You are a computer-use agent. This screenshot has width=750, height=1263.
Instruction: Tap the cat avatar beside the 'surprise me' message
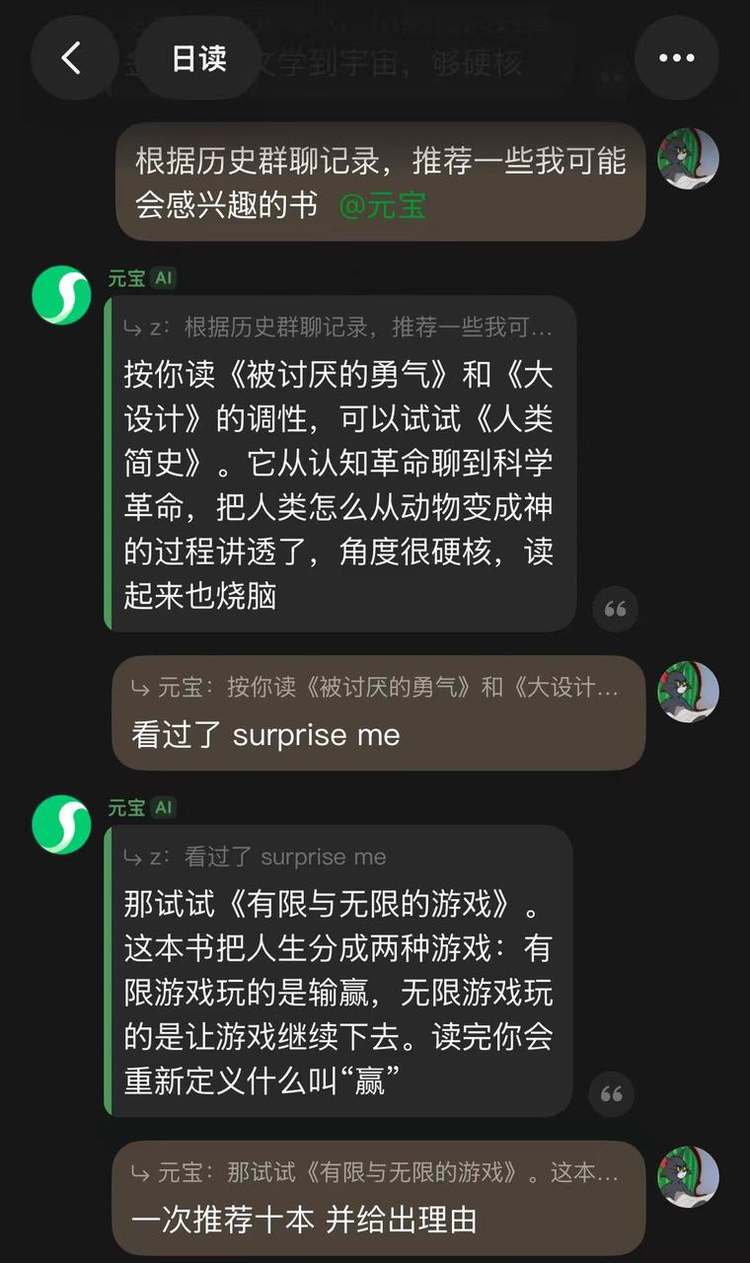[688, 690]
